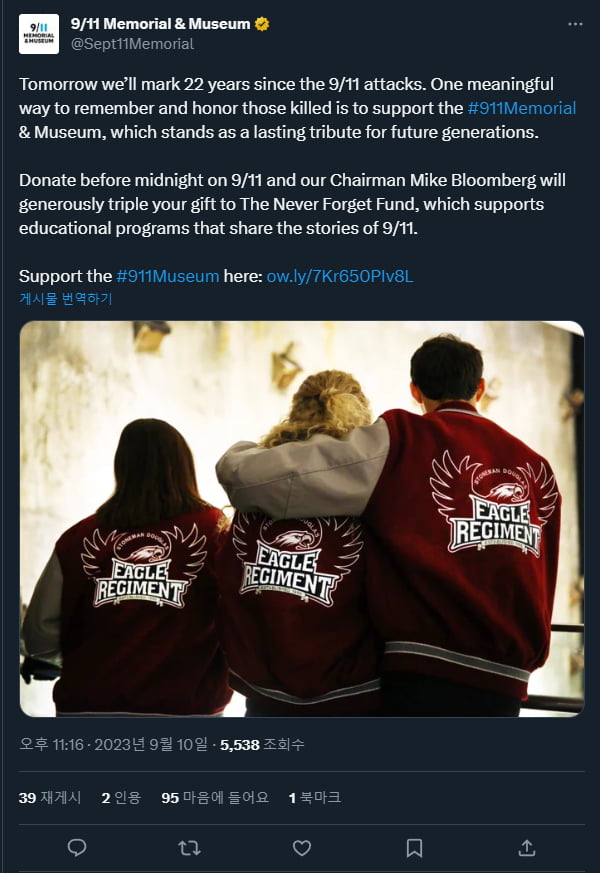Open the post's three-dot overflow menu
This screenshot has height=873, width=600.
574,24
